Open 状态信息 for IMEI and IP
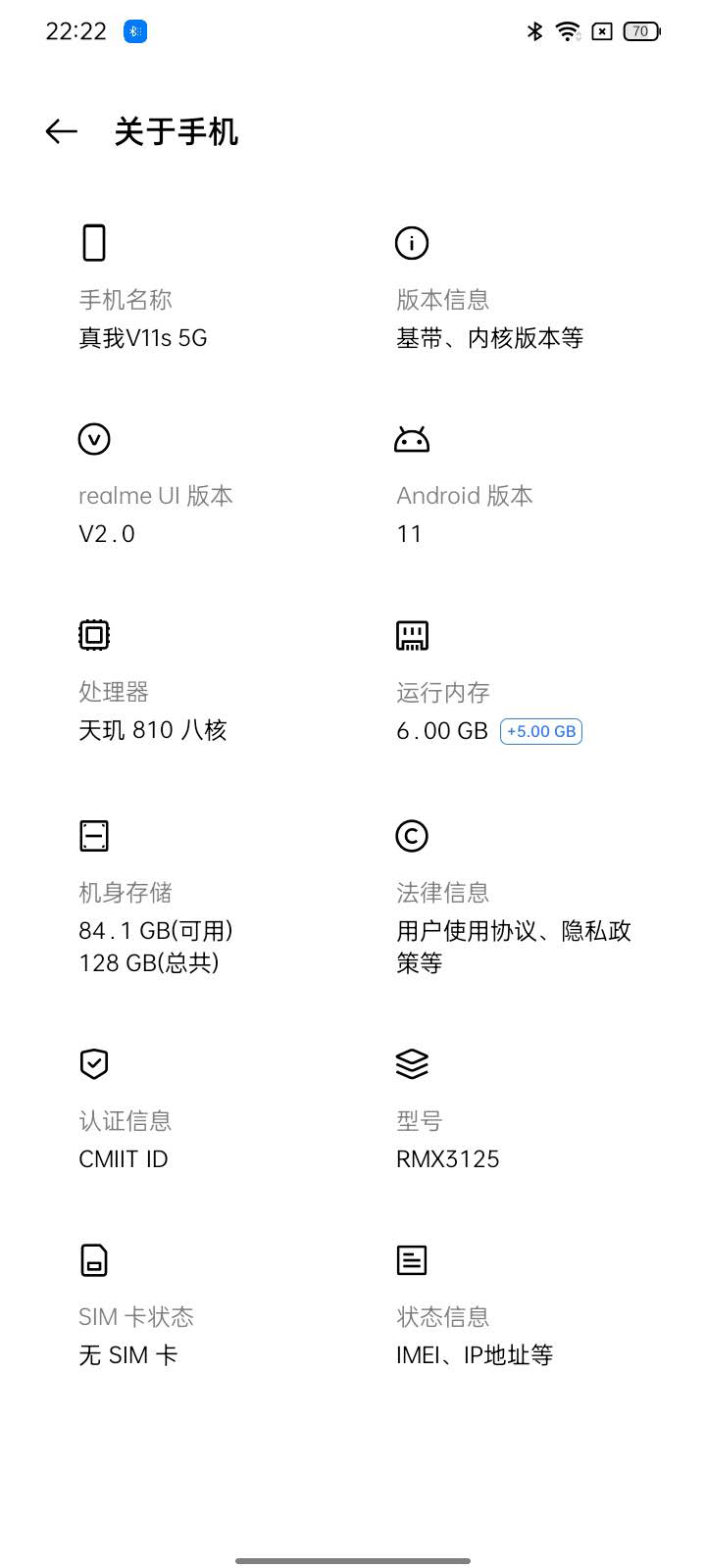Screen dimensions: 706x1568 point(474,1336)
